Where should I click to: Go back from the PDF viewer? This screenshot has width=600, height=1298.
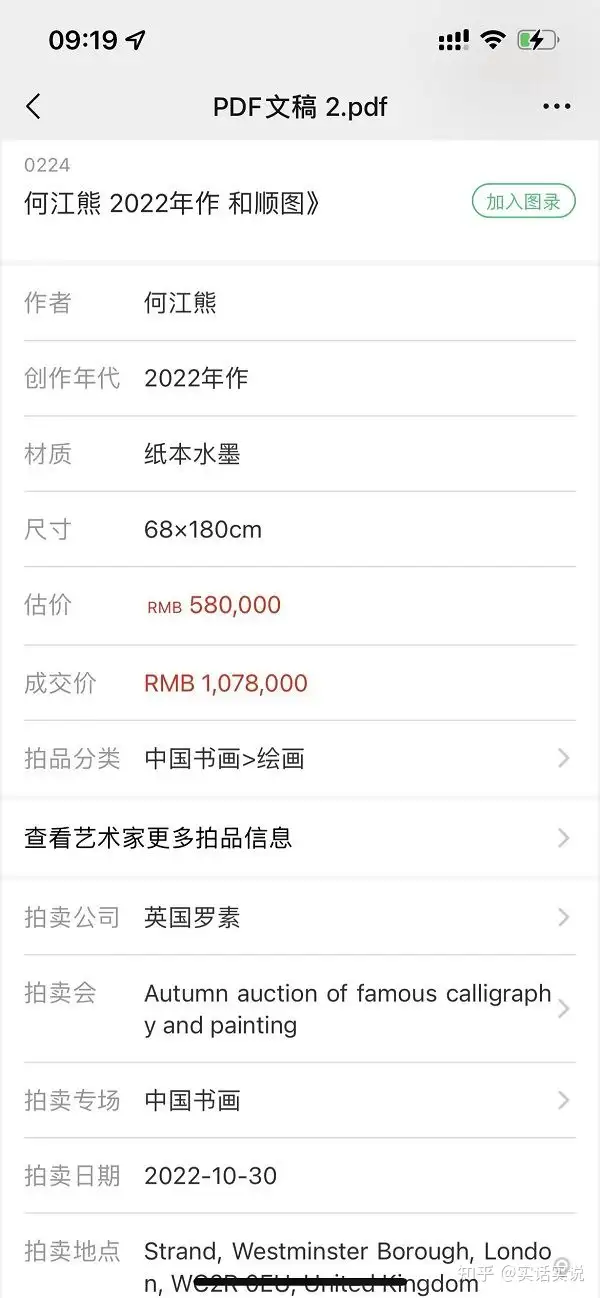34,106
